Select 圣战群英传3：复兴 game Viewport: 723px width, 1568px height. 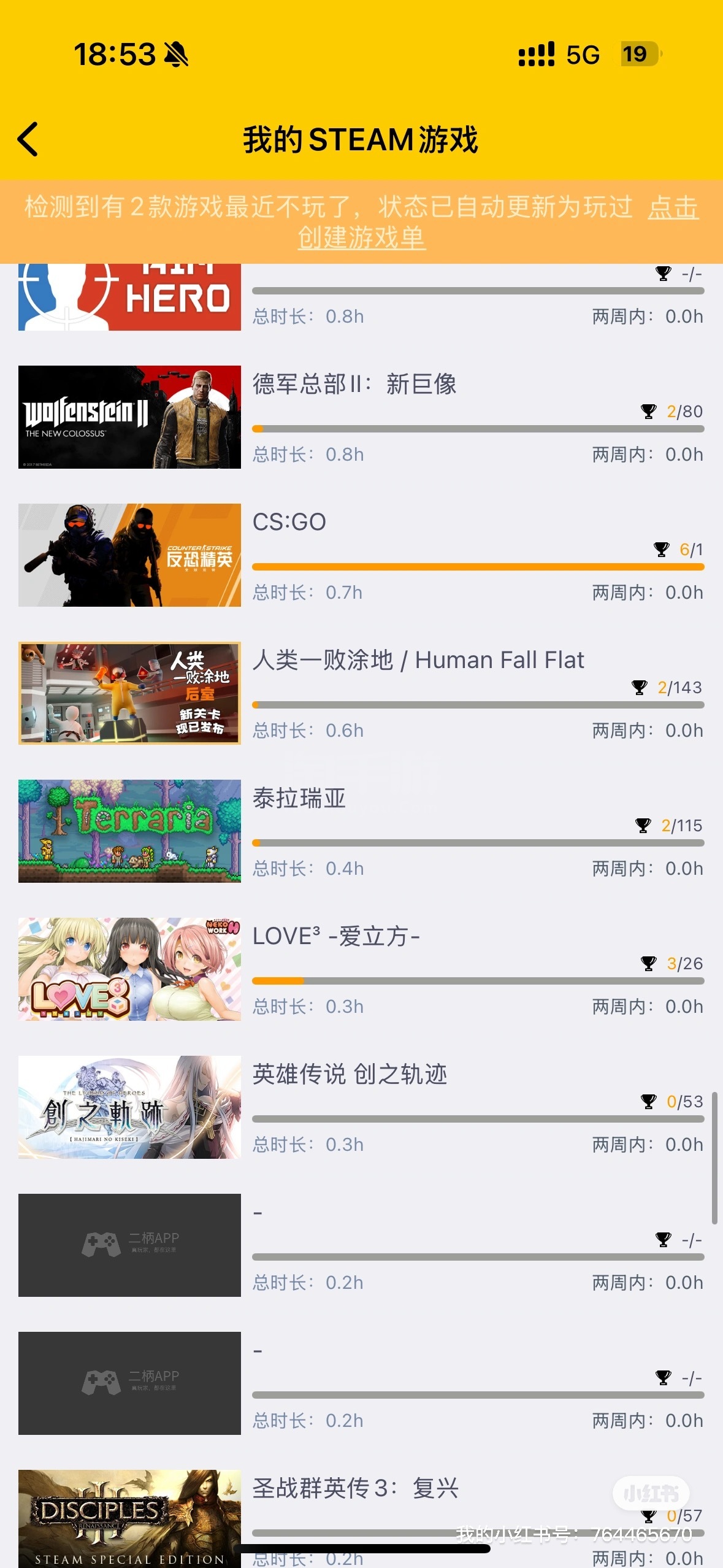[x=356, y=1489]
